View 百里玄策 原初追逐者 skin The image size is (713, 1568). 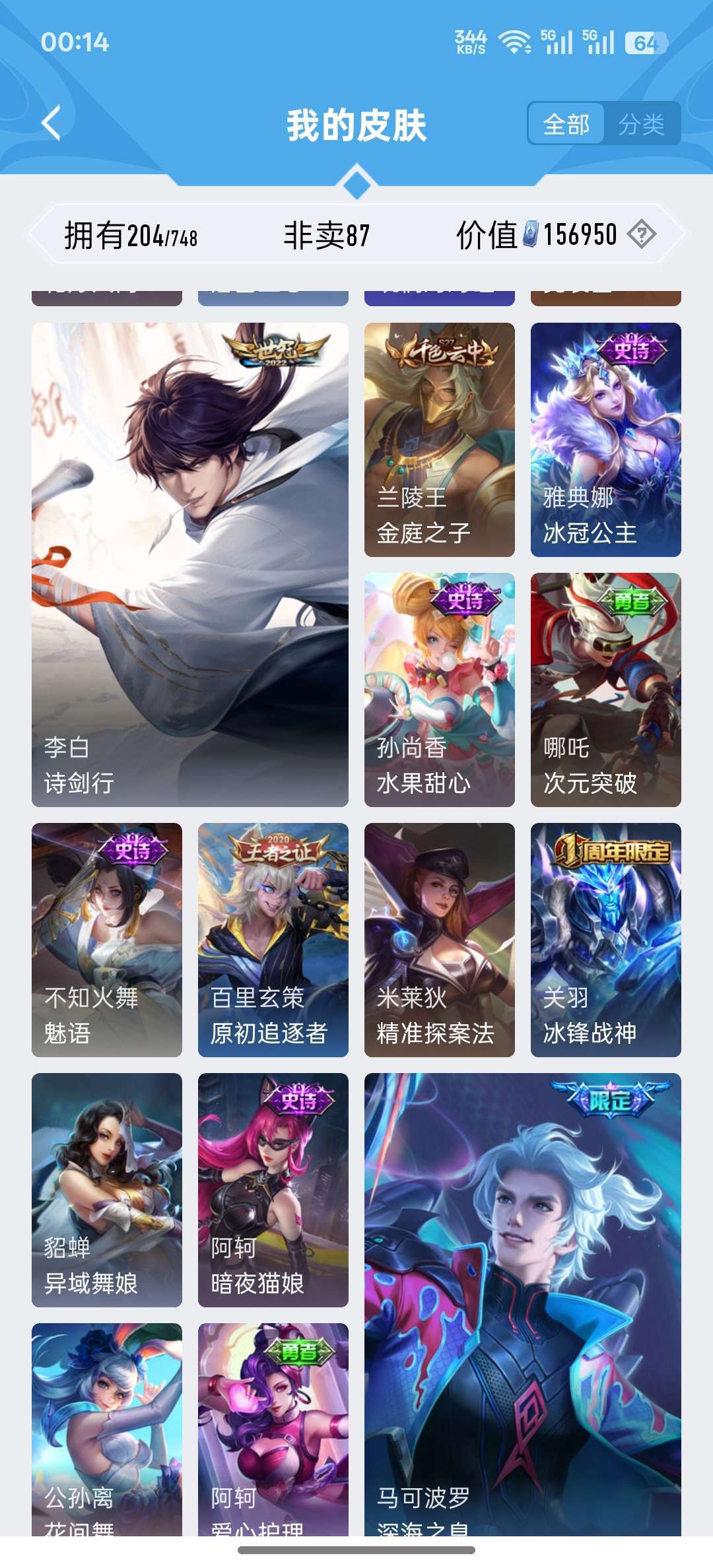(273, 940)
